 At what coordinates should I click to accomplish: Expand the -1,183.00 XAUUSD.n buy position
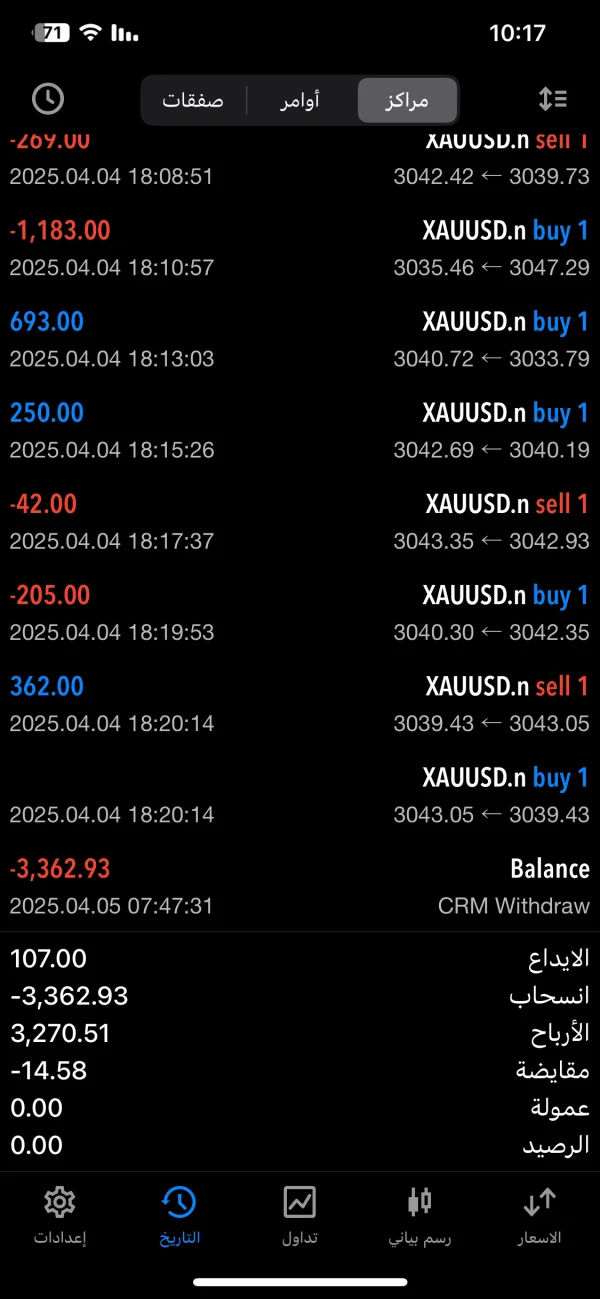tap(300, 249)
